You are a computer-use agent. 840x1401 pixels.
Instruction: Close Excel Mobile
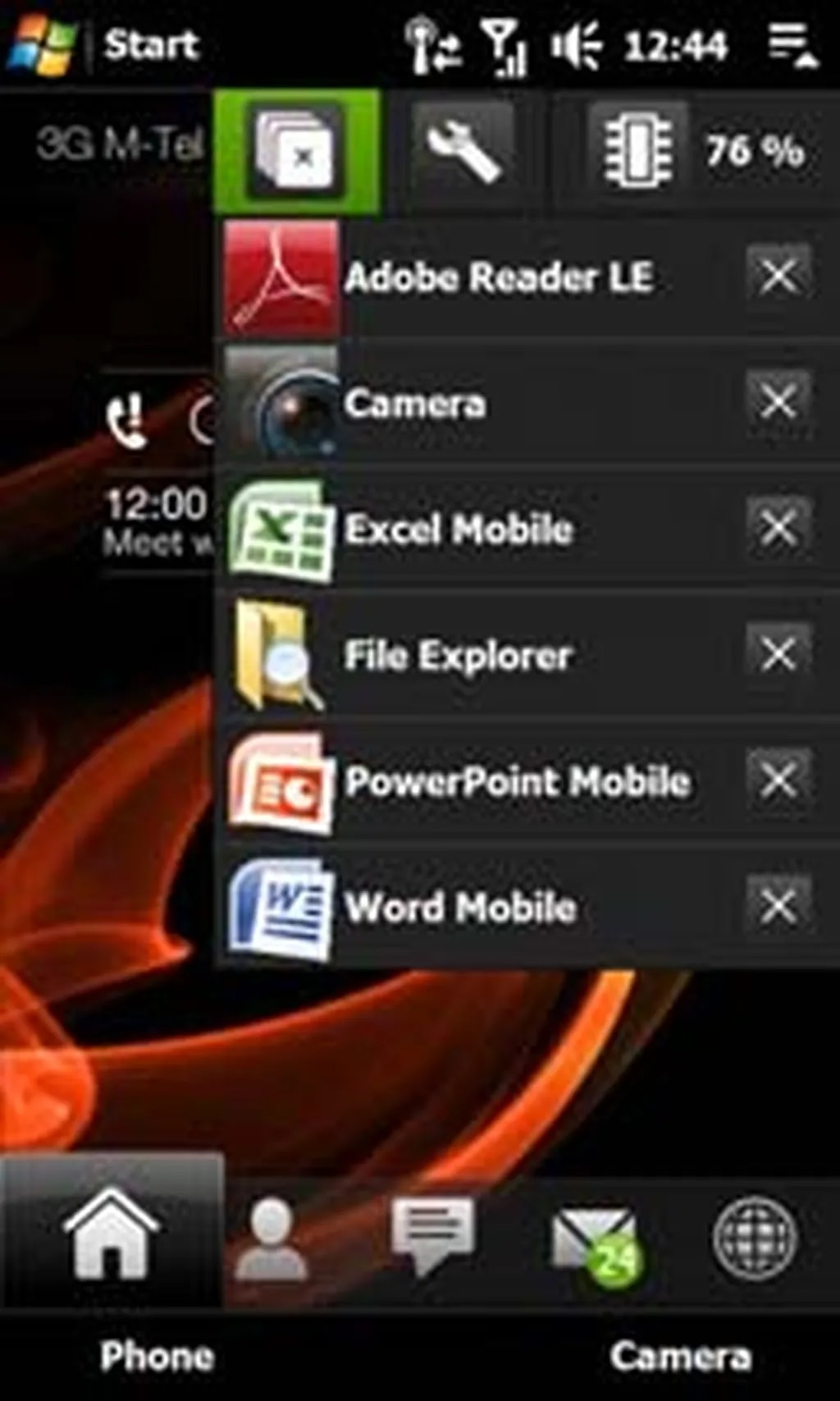(x=778, y=528)
